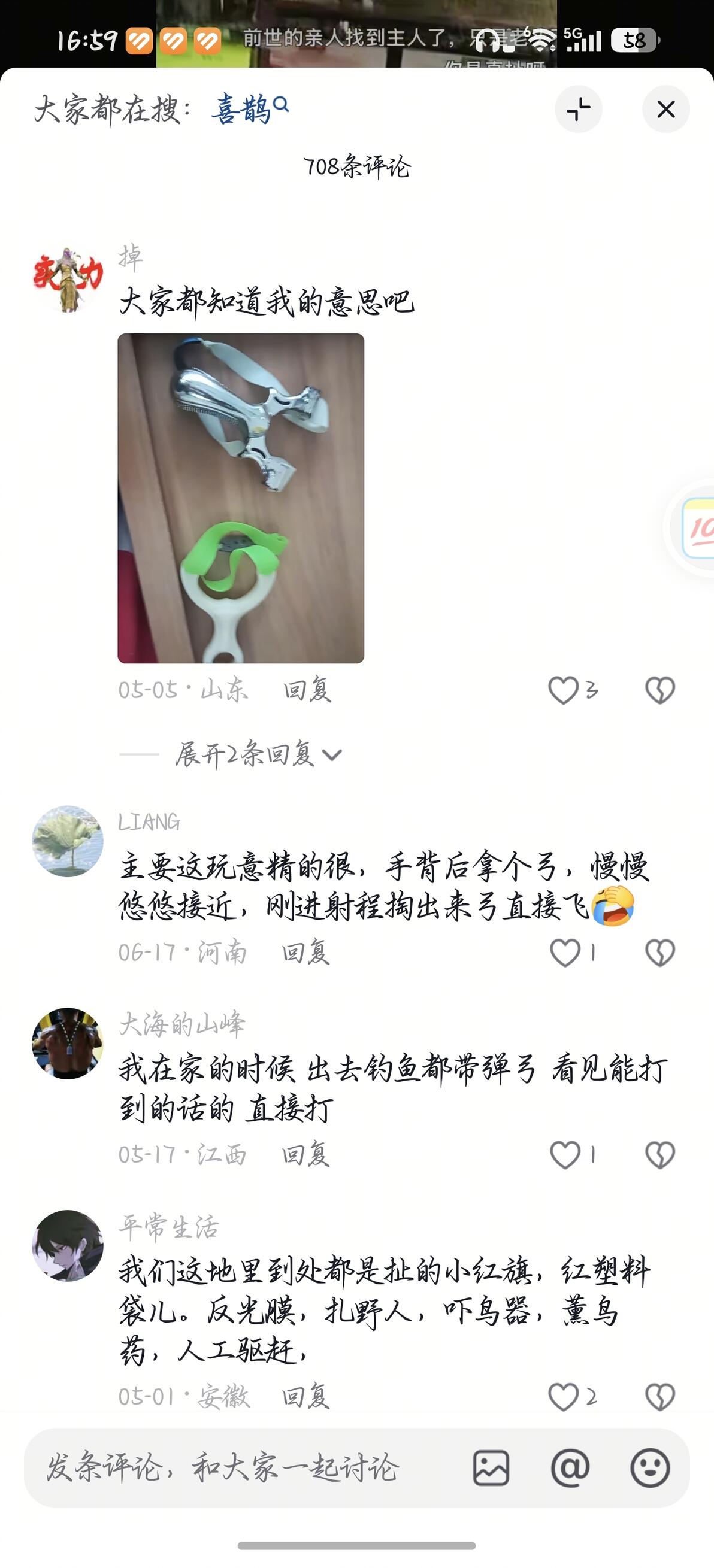Image resolution: width=714 pixels, height=1568 pixels.
Task: Expand the 2 replies under 掉's comment
Action: [258, 755]
